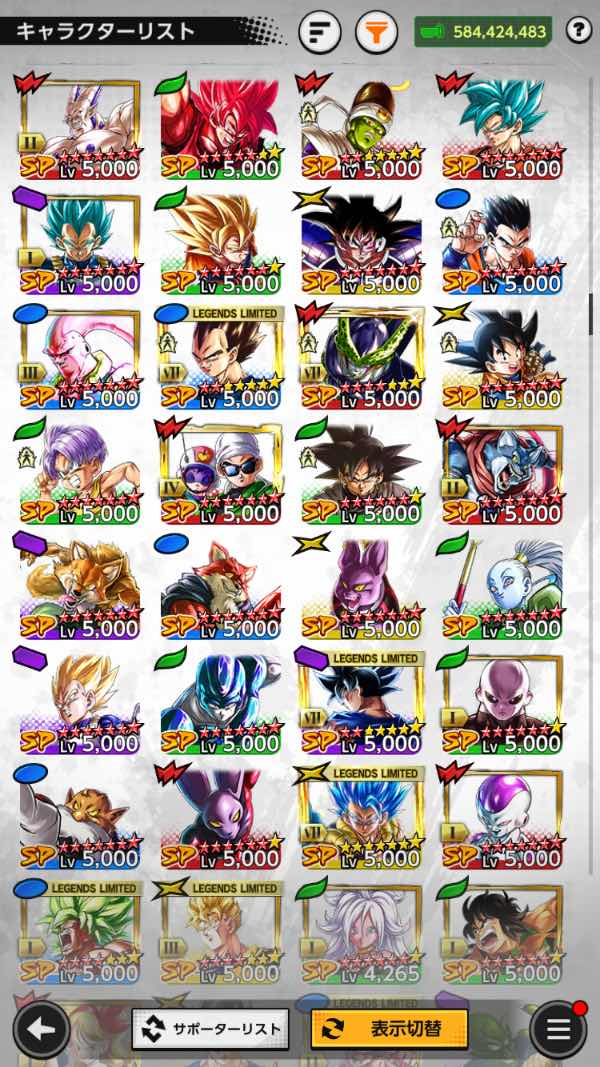Select the character at Lv 4,265
600x1067 pixels.
(361, 937)
